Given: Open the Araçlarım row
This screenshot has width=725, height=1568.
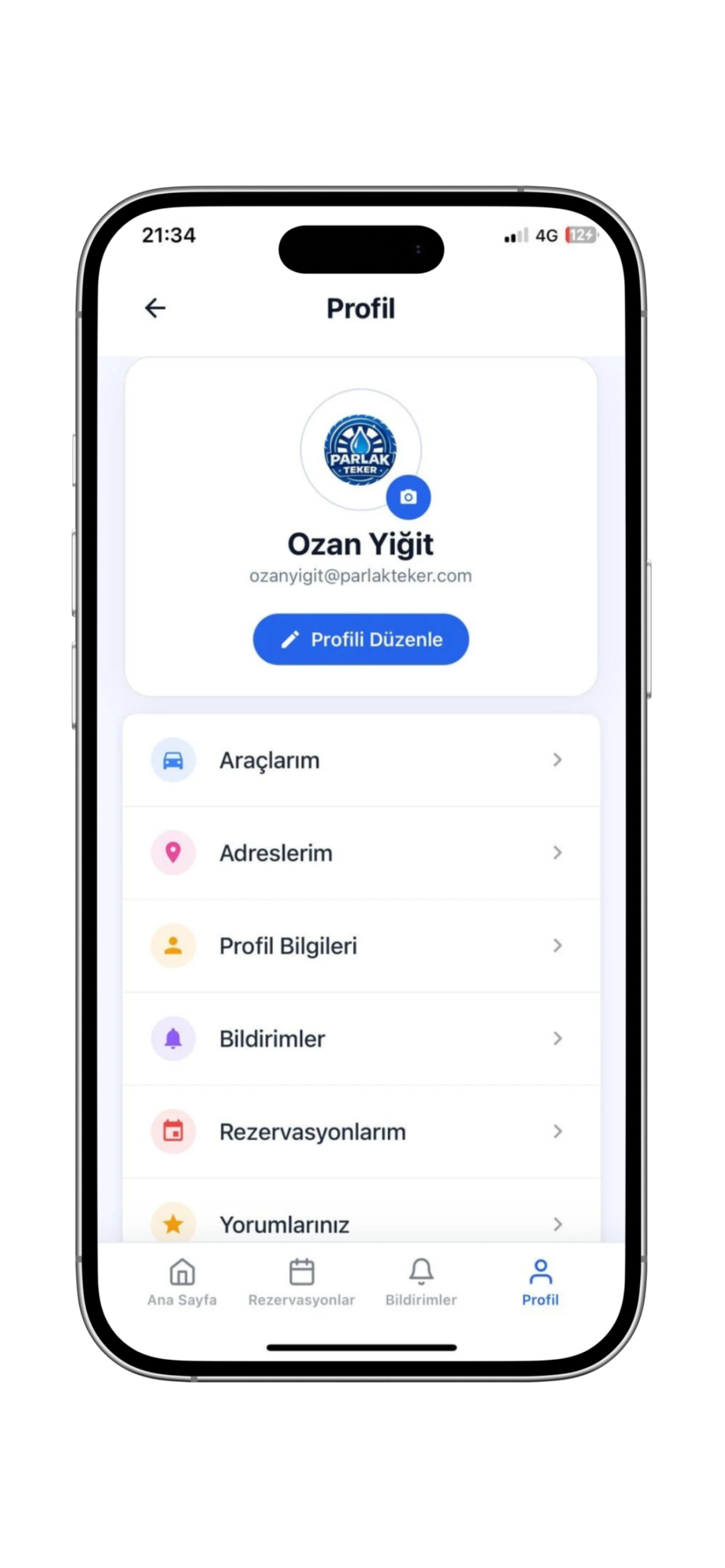Looking at the screenshot, I should point(360,760).
